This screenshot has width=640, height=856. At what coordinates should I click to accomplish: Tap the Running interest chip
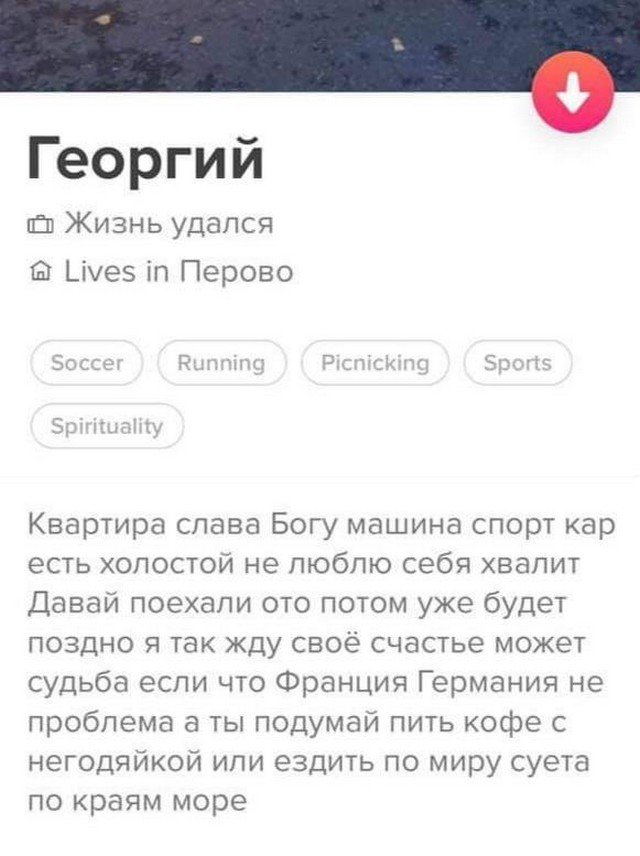(x=221, y=363)
